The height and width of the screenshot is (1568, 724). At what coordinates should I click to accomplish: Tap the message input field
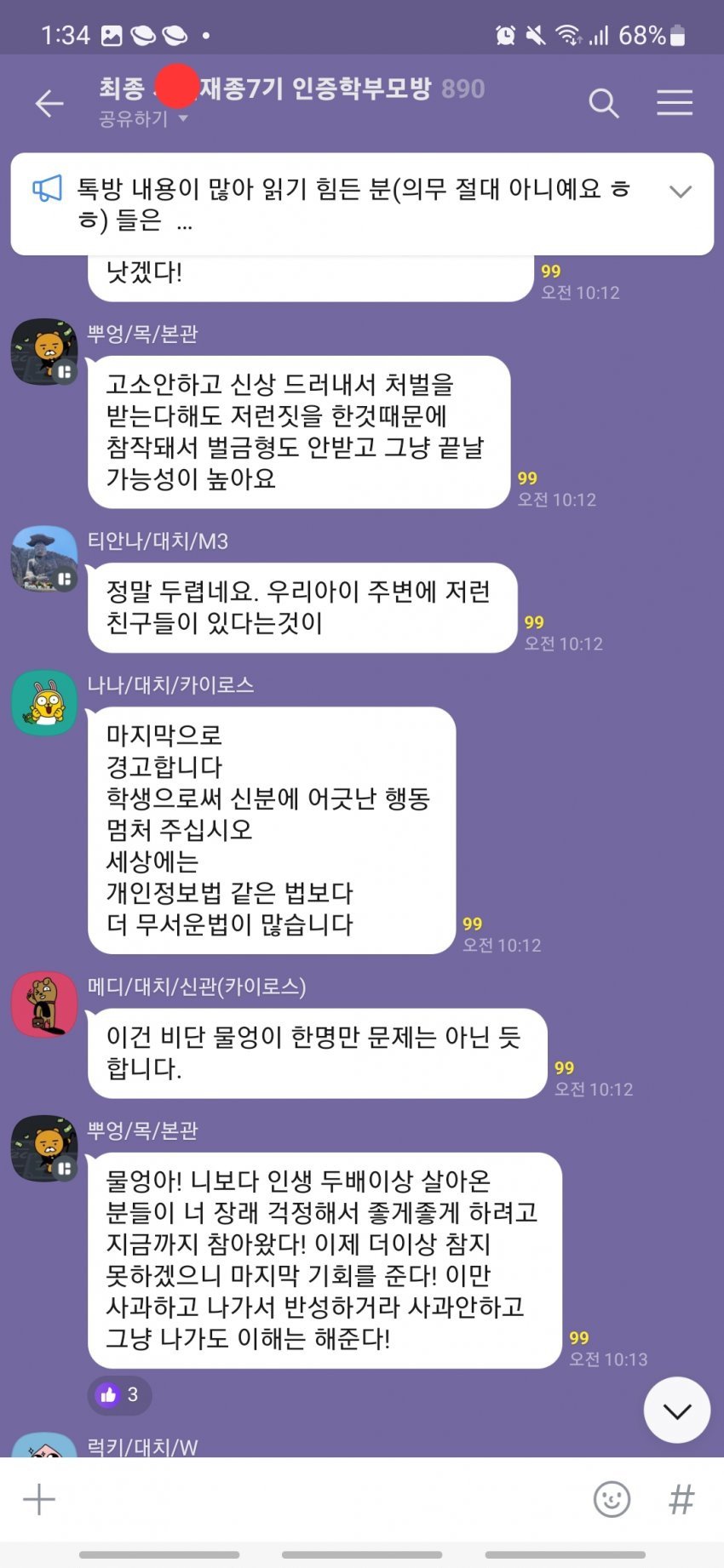(x=315, y=1499)
